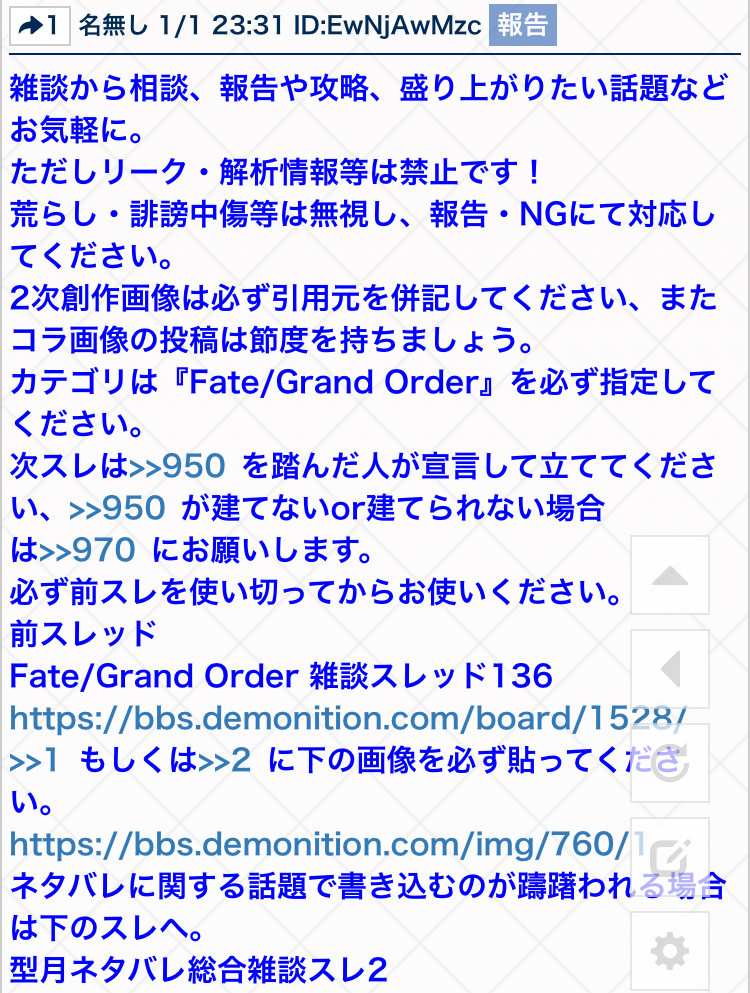
Task: Reload the thread with the refresh icon
Action: coord(669,763)
